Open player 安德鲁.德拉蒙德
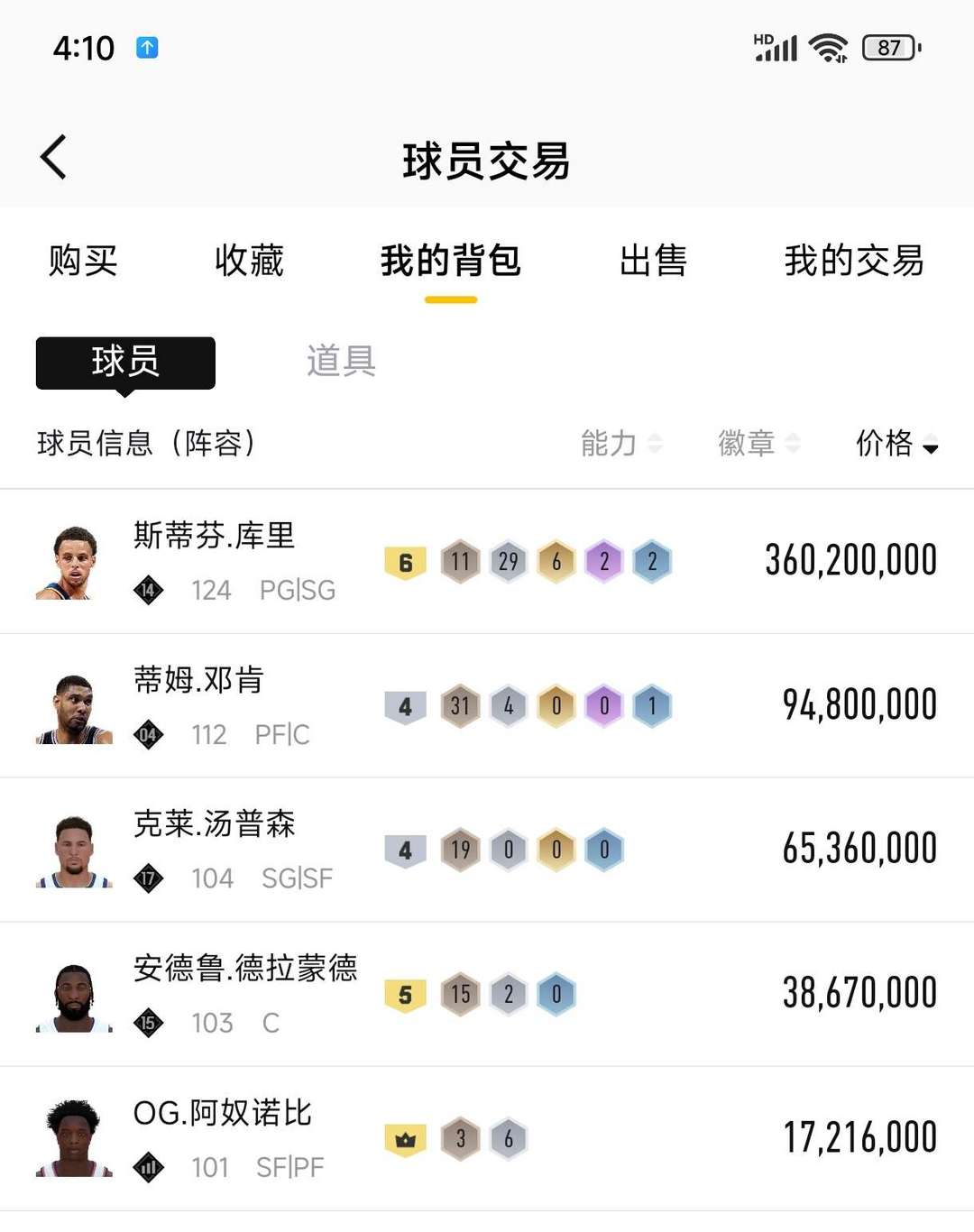Screen dimensions: 974x1232 pyautogui.click(x=245, y=969)
